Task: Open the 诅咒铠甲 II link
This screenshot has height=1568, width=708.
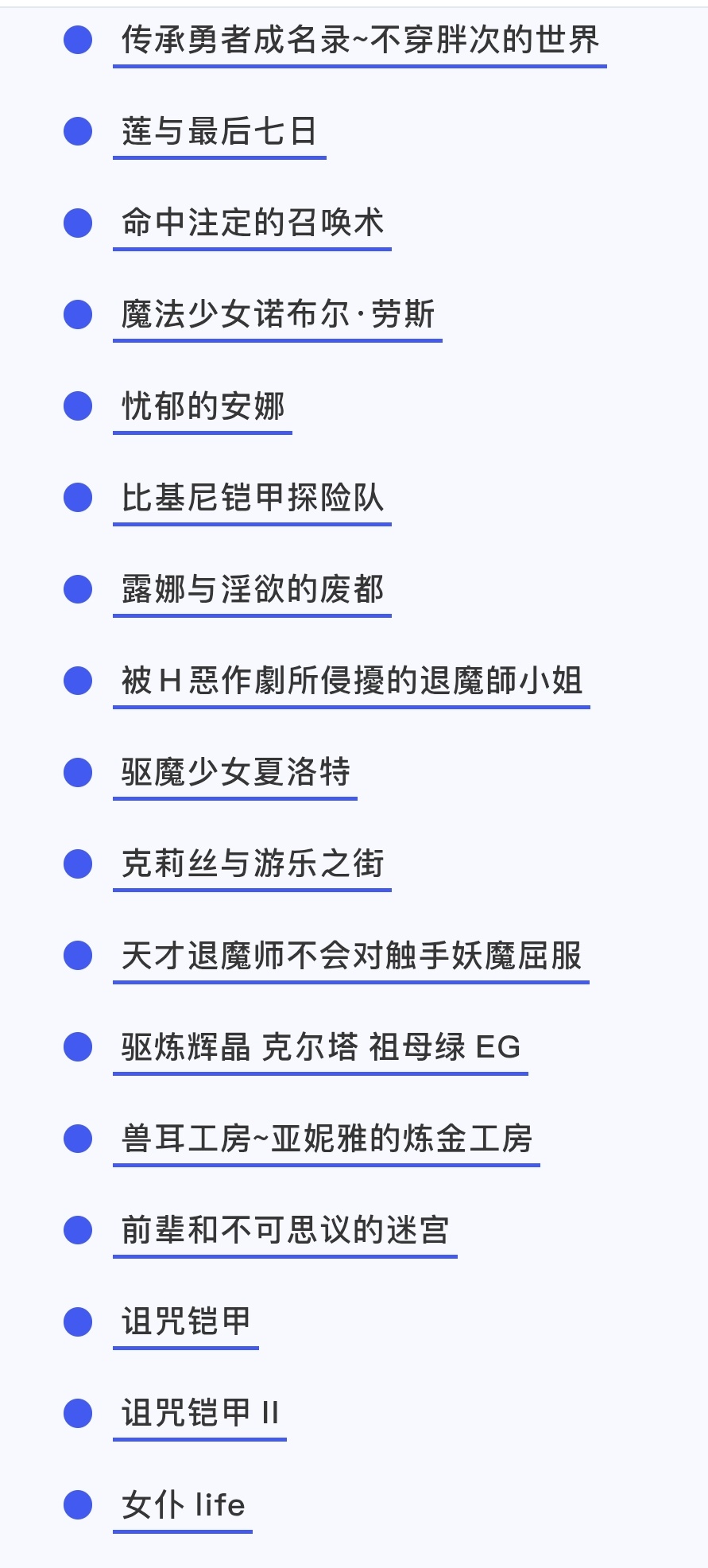Action: click(200, 1412)
